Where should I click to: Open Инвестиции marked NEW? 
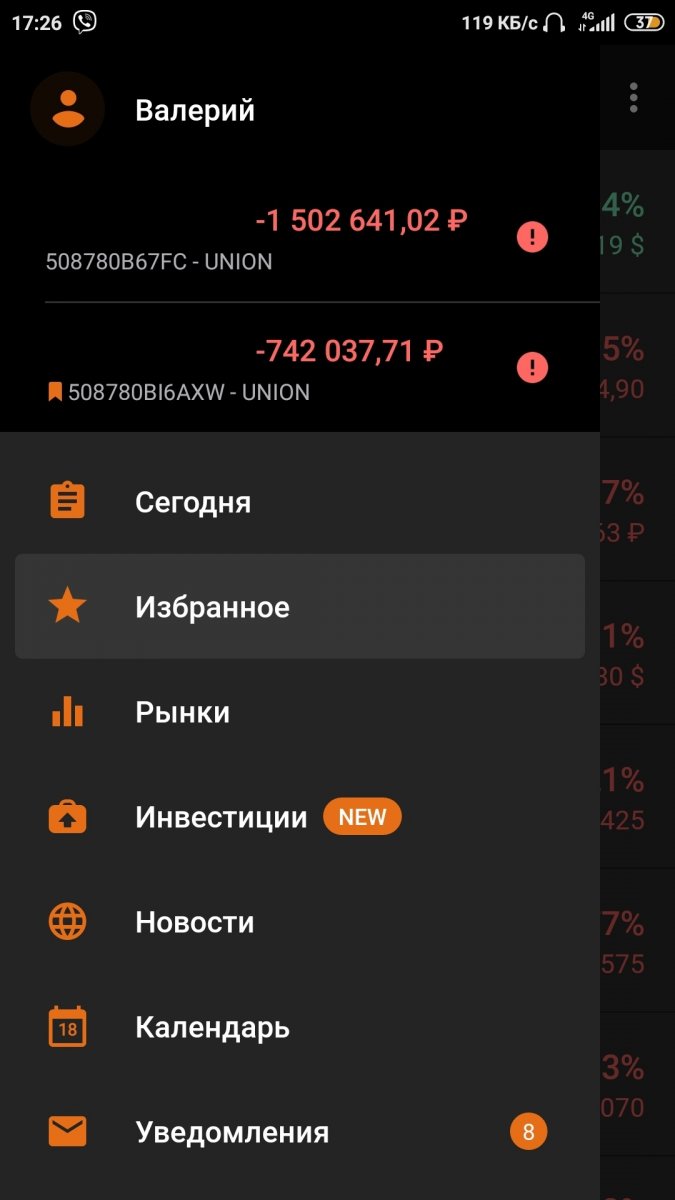(300, 817)
